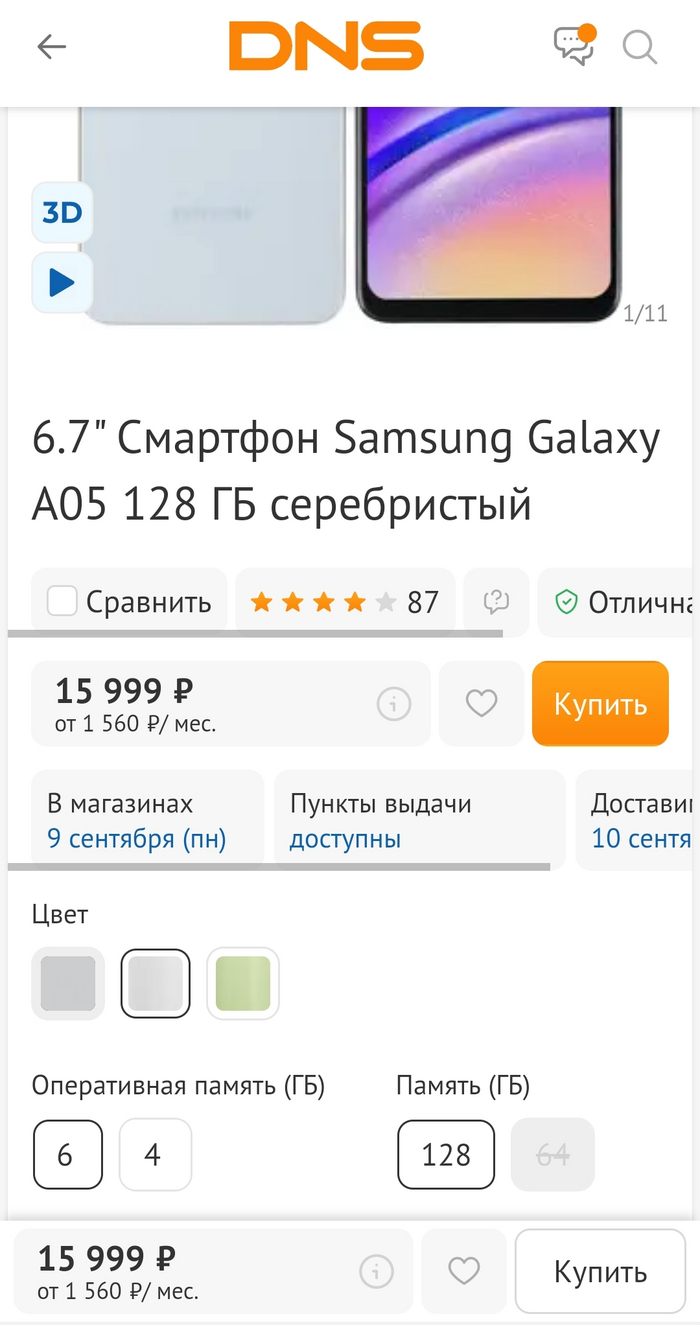Play the product video
The image size is (700, 1325).
62,283
